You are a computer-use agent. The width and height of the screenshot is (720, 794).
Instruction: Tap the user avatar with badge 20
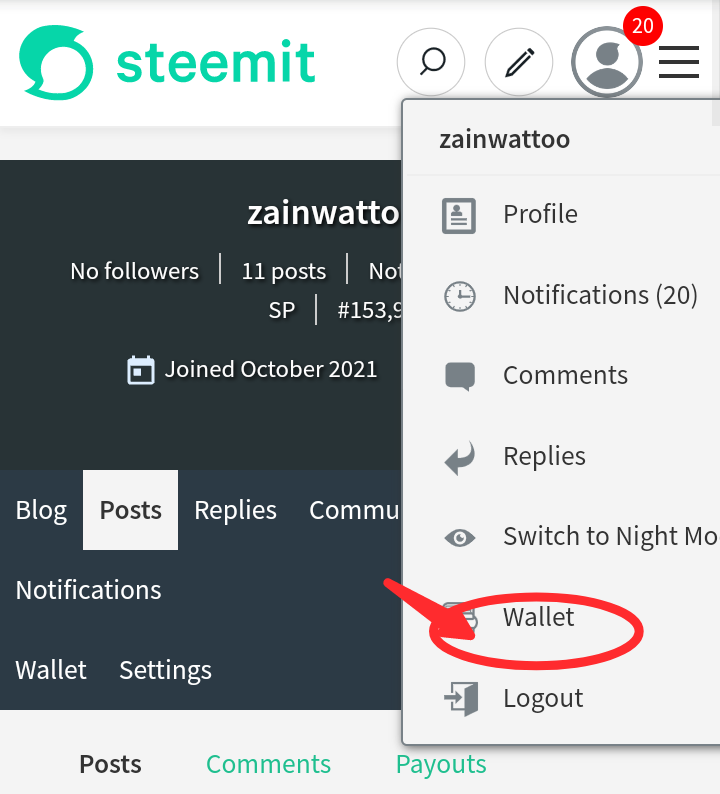pyautogui.click(x=607, y=62)
